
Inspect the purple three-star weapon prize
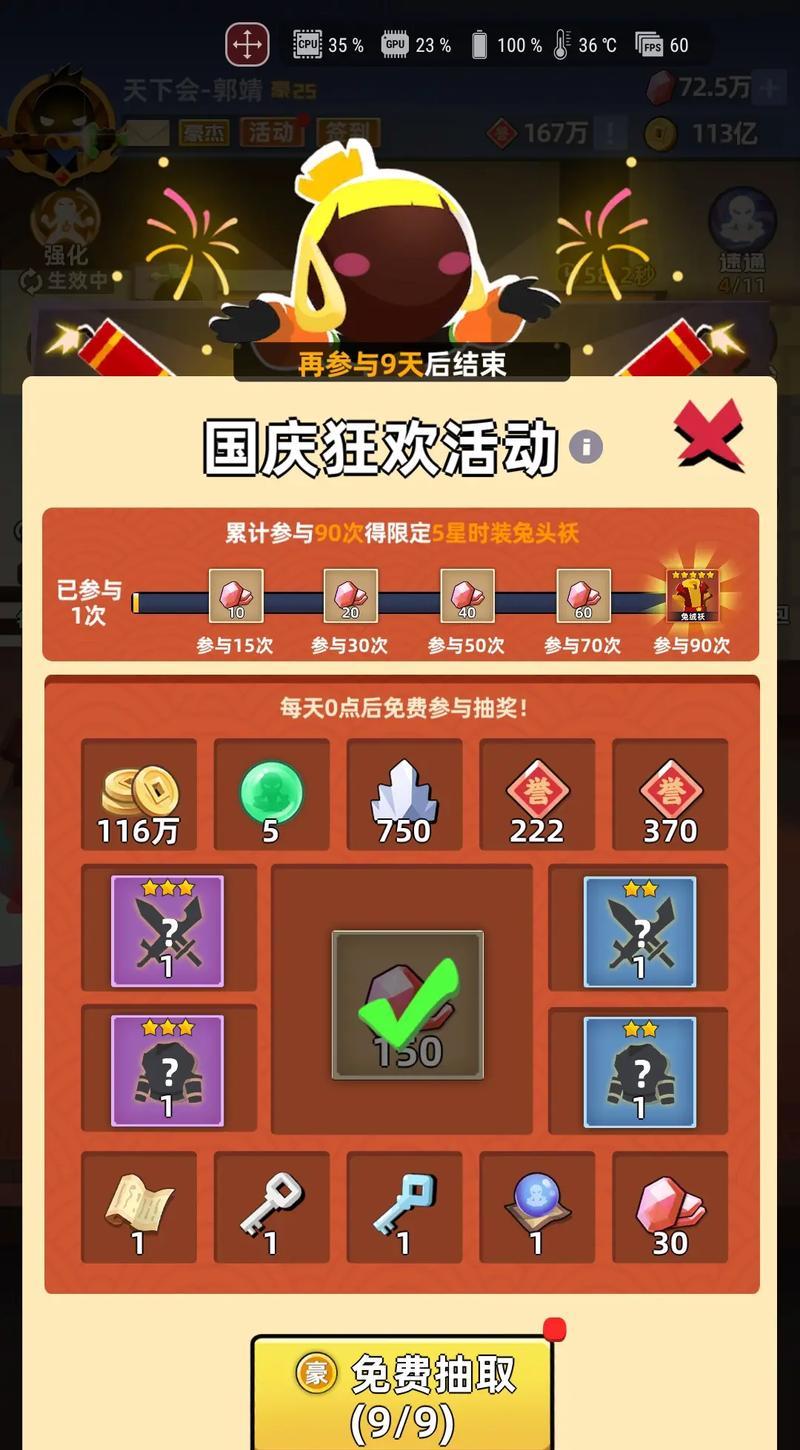click(x=167, y=932)
